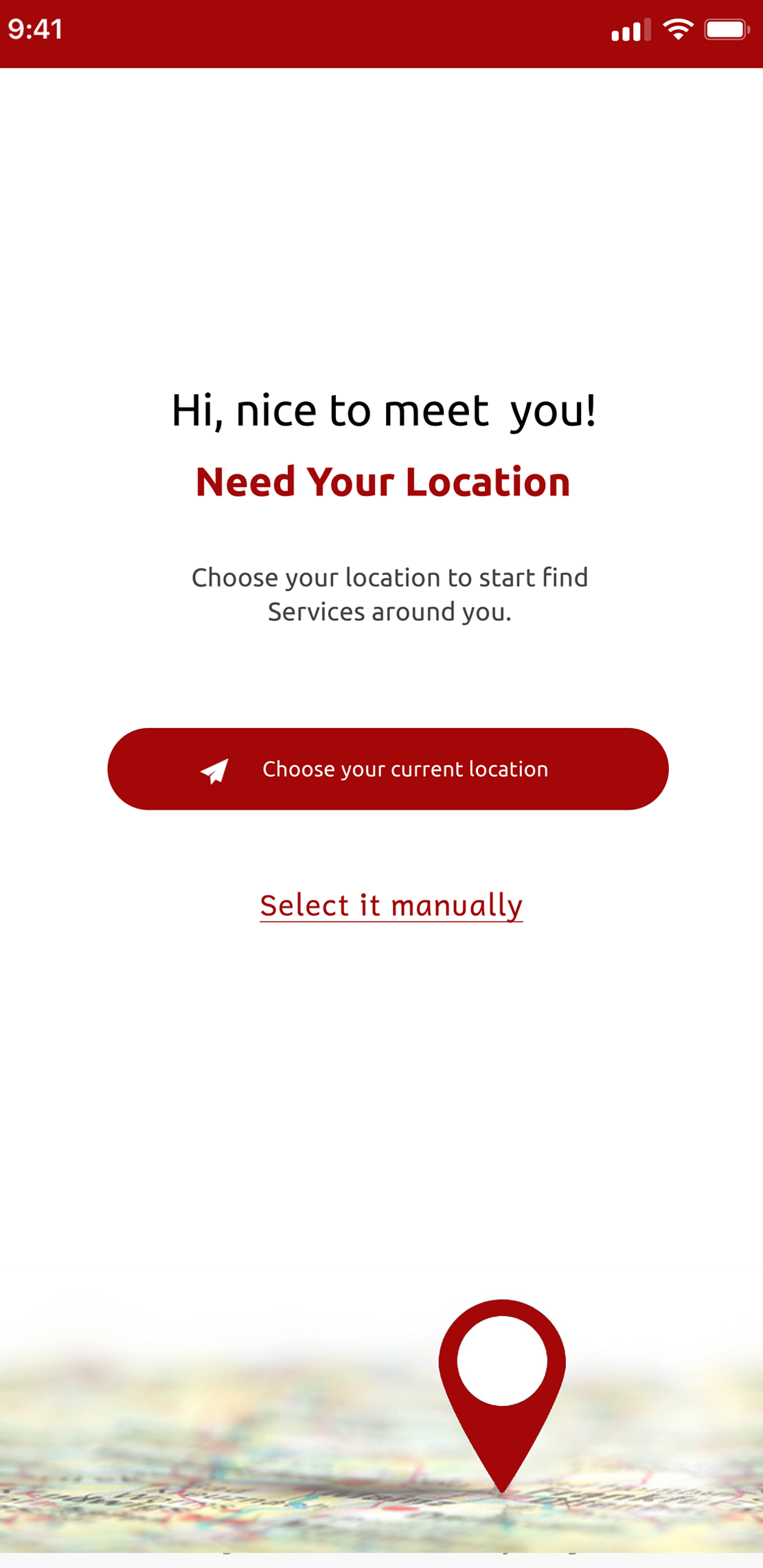Tap Choose your current location button
The image size is (763, 1568).
[388, 769]
